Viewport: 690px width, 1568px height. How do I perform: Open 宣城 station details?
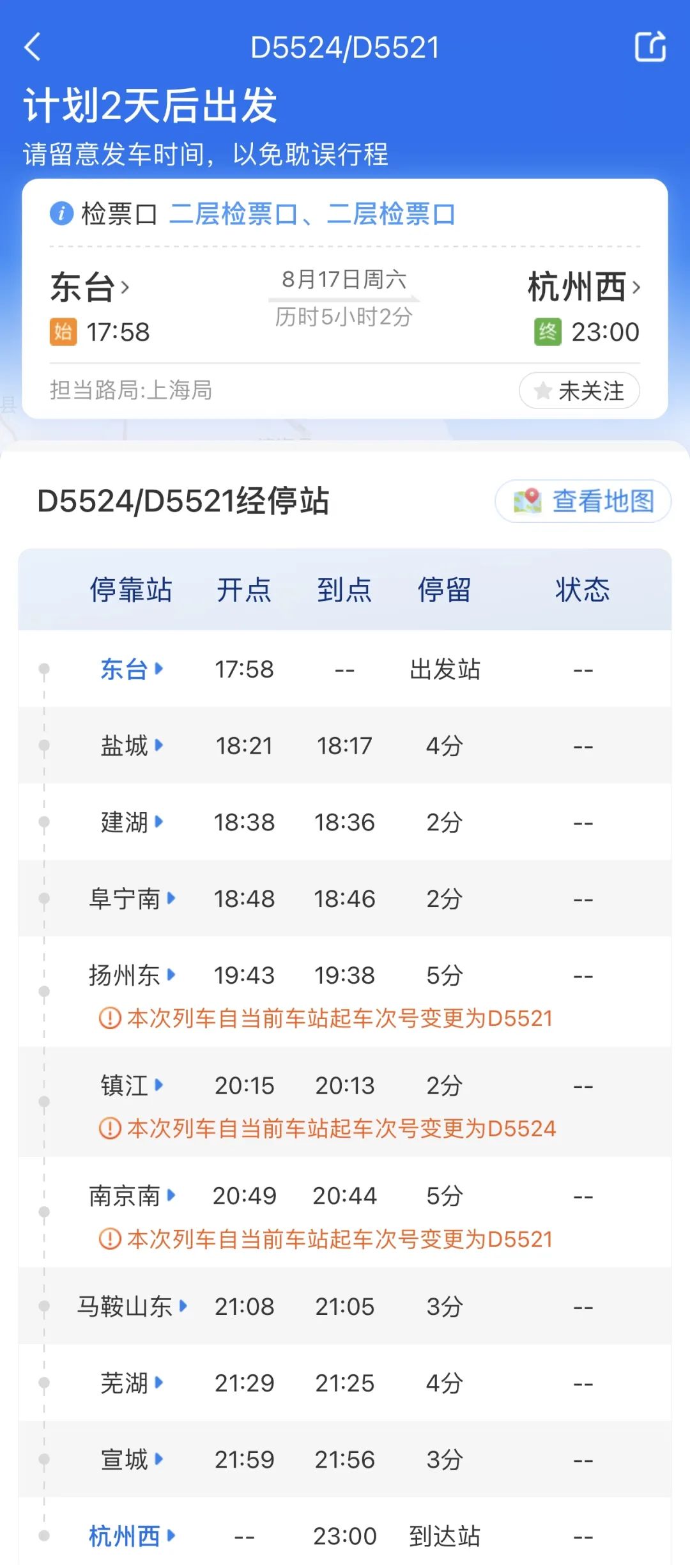(x=132, y=1460)
